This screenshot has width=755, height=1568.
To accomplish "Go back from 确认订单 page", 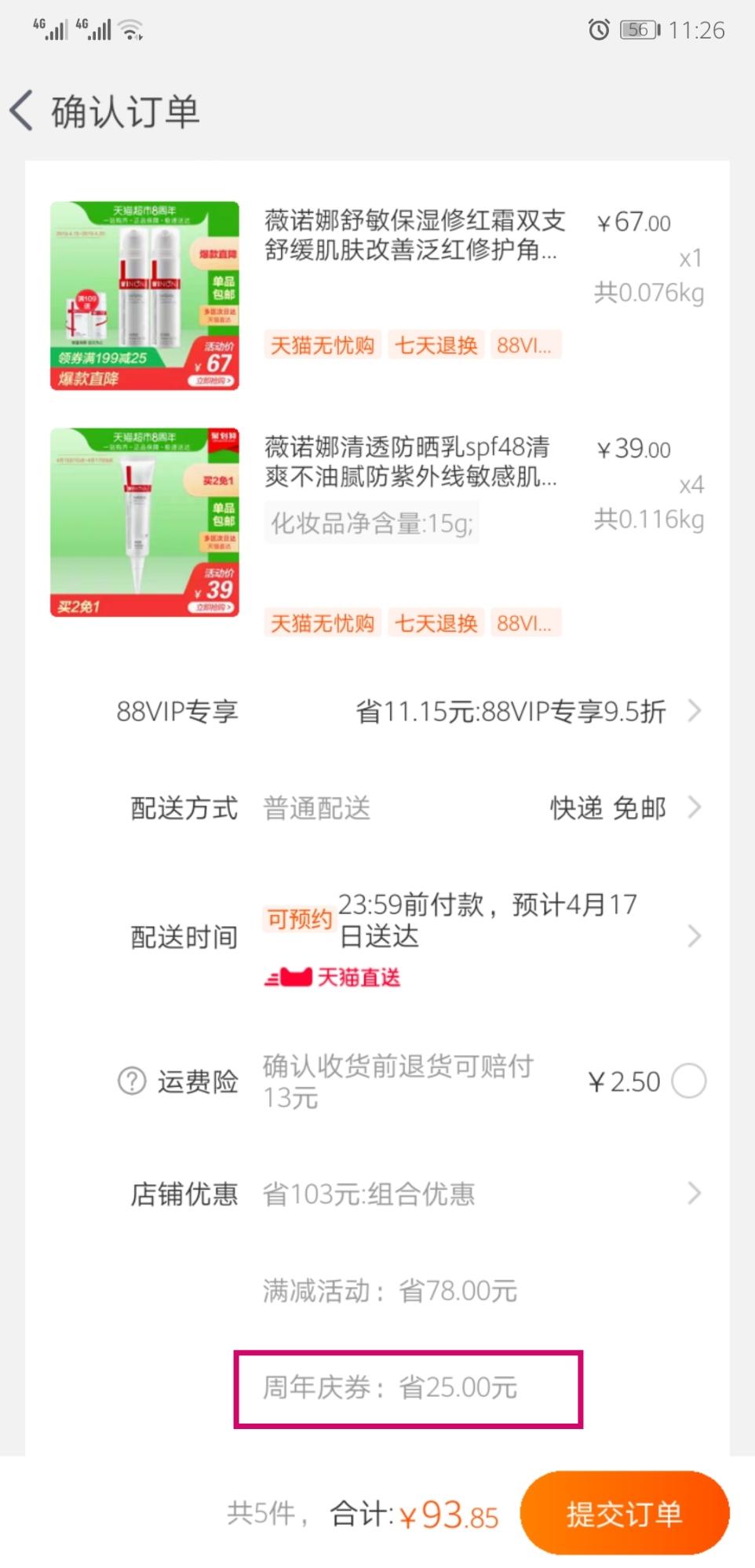I will point(22,110).
